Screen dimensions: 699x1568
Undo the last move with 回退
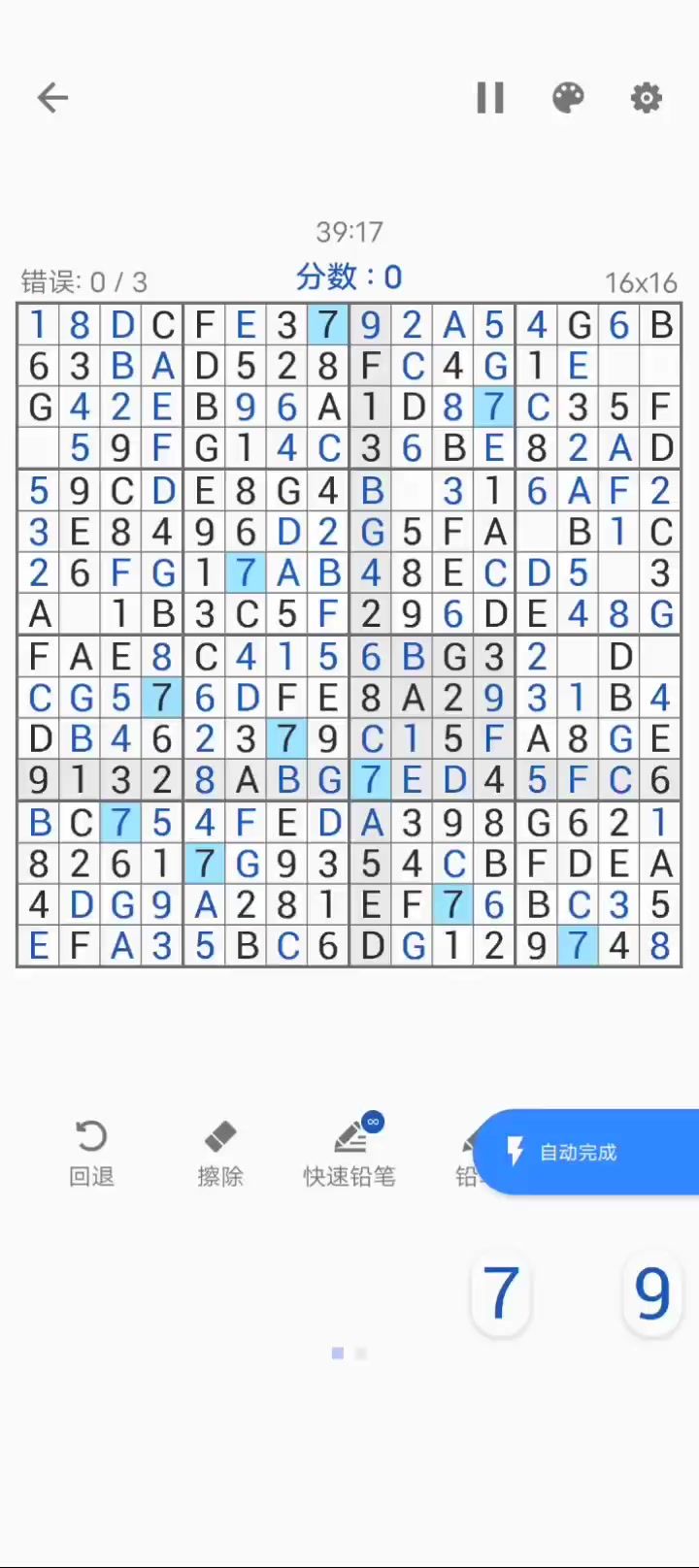pos(91,1152)
